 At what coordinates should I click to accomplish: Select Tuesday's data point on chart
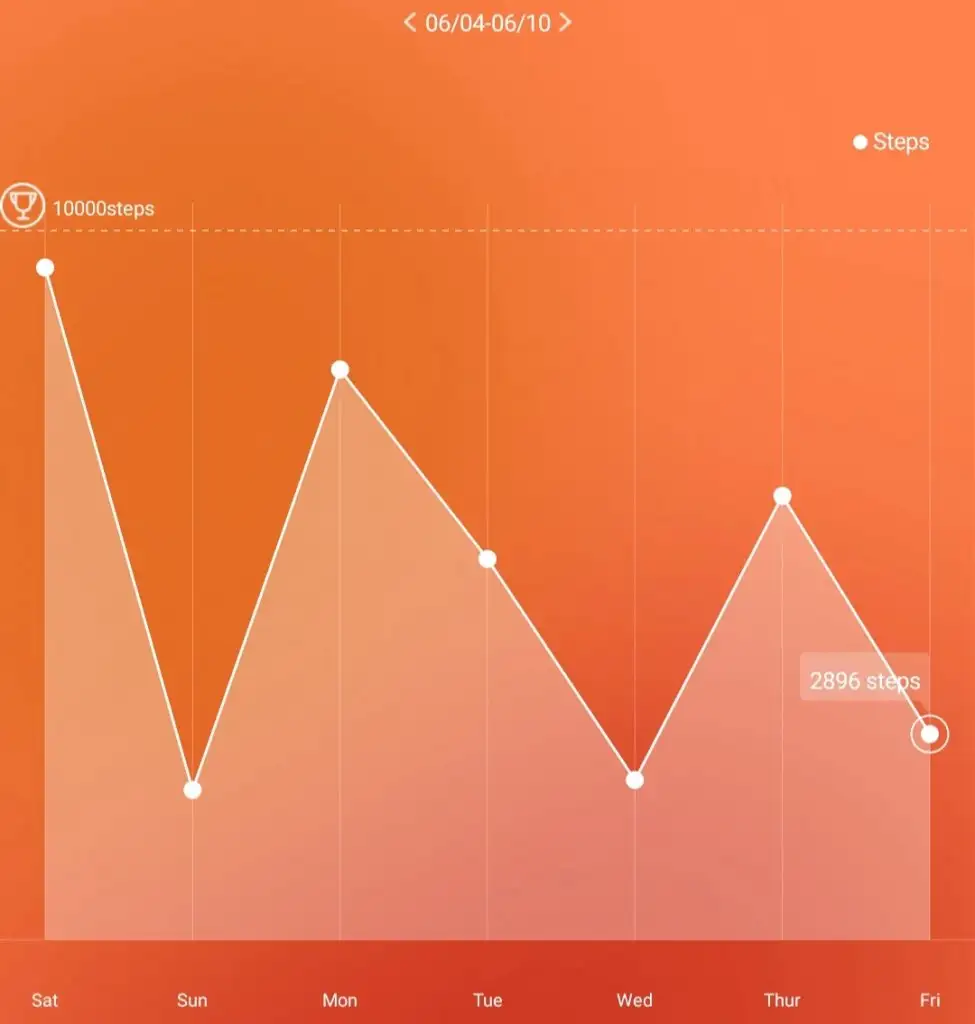tap(487, 559)
